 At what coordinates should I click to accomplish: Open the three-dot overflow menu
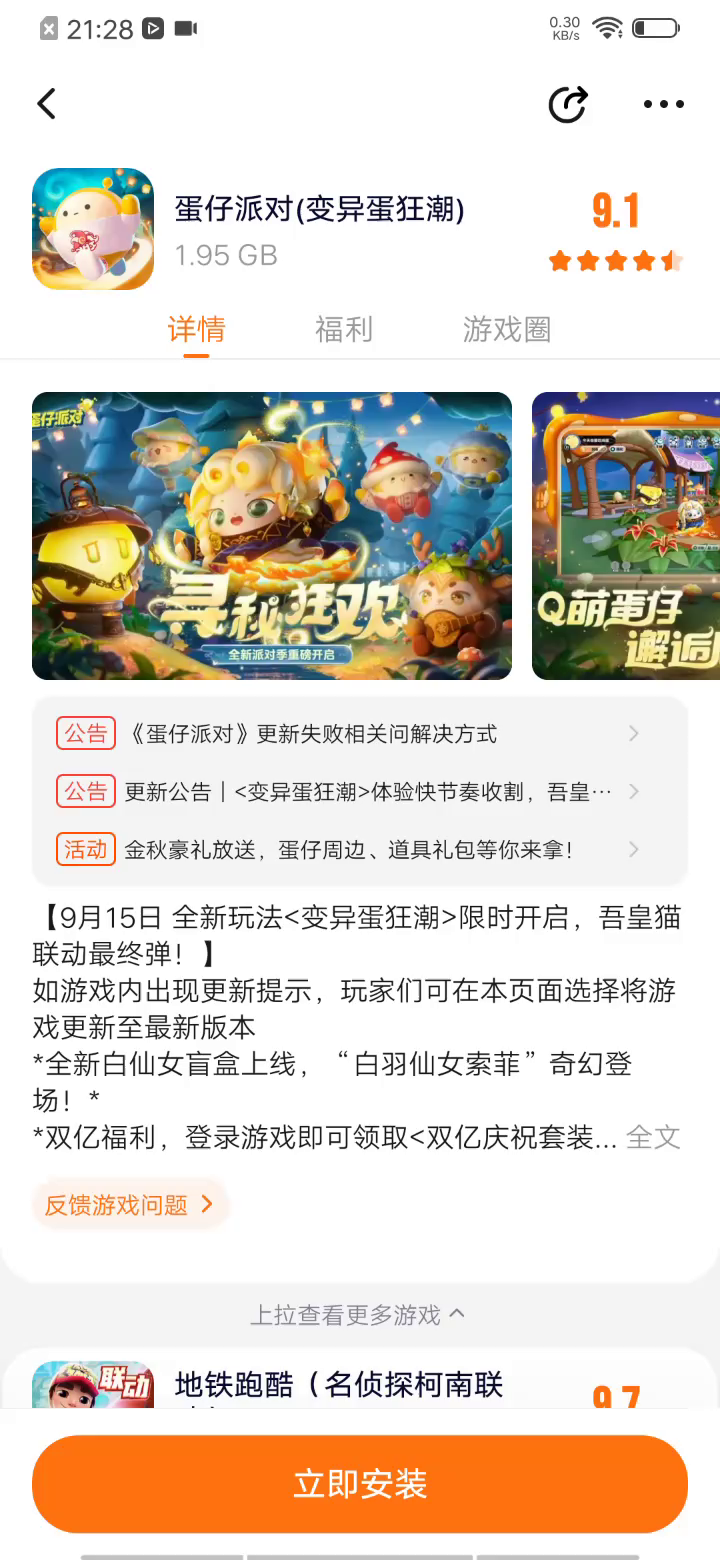coord(663,104)
